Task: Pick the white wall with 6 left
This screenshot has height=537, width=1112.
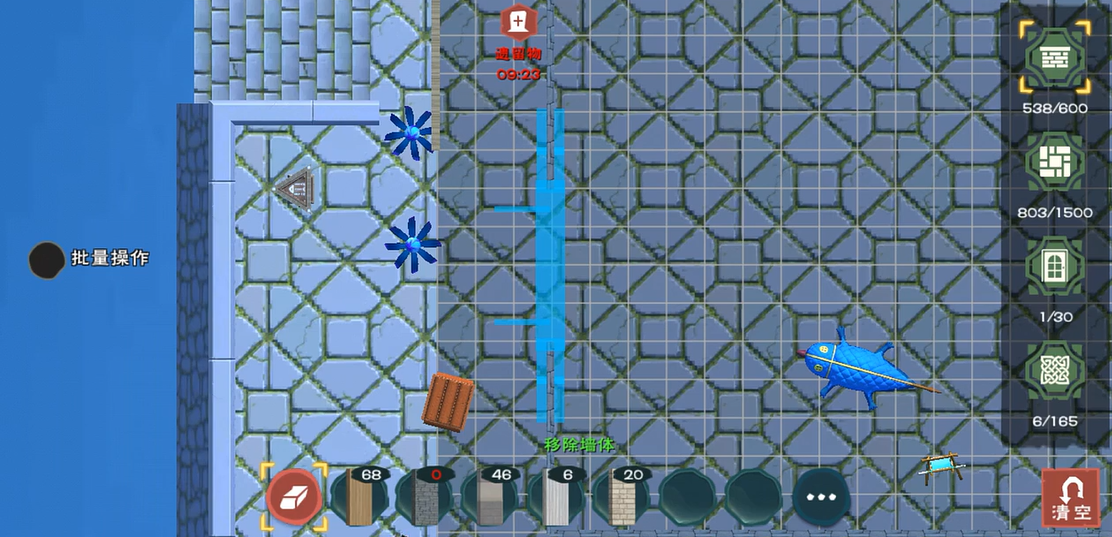Action: click(557, 498)
